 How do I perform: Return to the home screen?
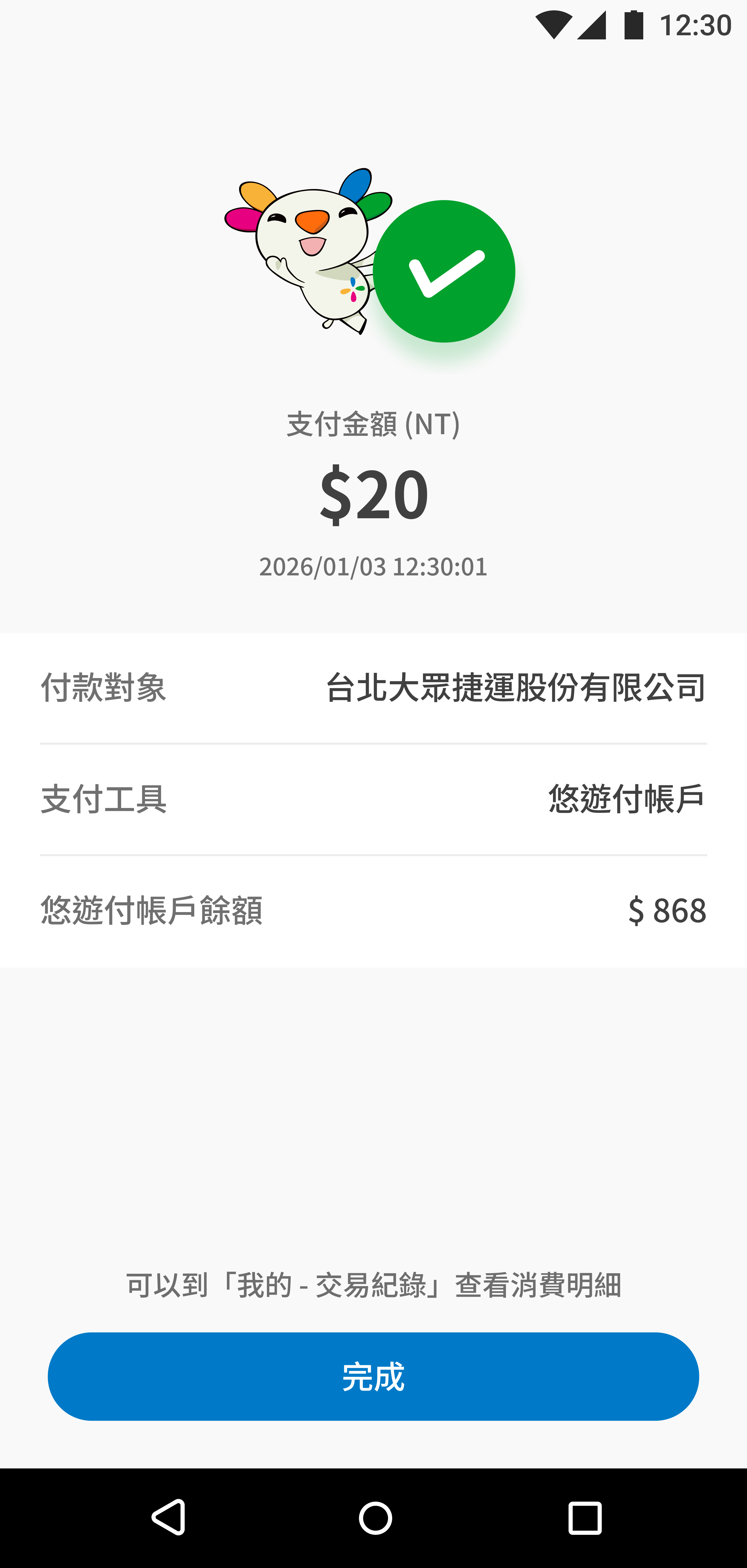[x=375, y=1517]
